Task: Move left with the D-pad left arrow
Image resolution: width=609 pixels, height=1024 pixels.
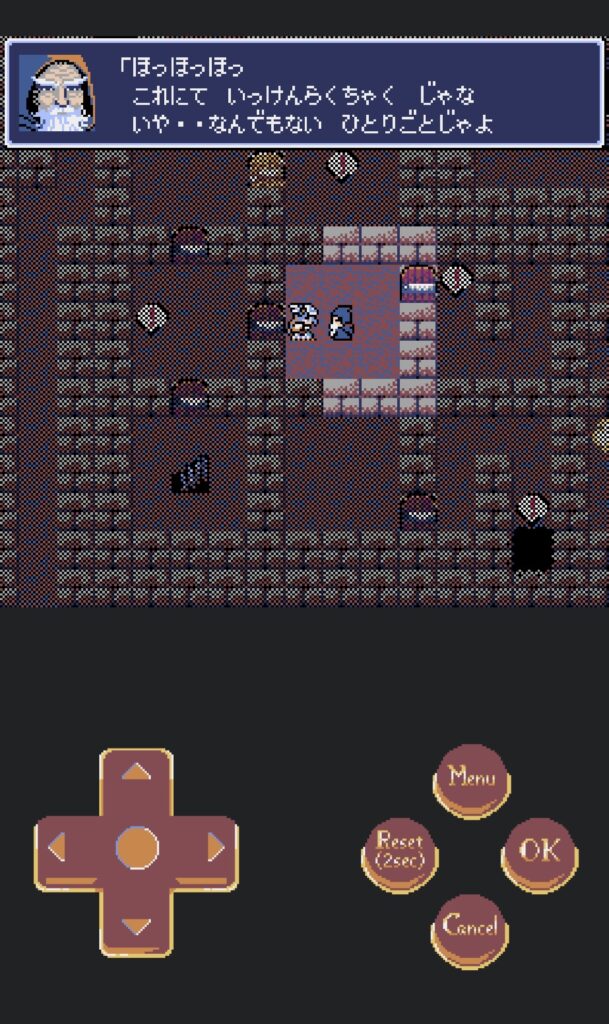Action: click(58, 849)
